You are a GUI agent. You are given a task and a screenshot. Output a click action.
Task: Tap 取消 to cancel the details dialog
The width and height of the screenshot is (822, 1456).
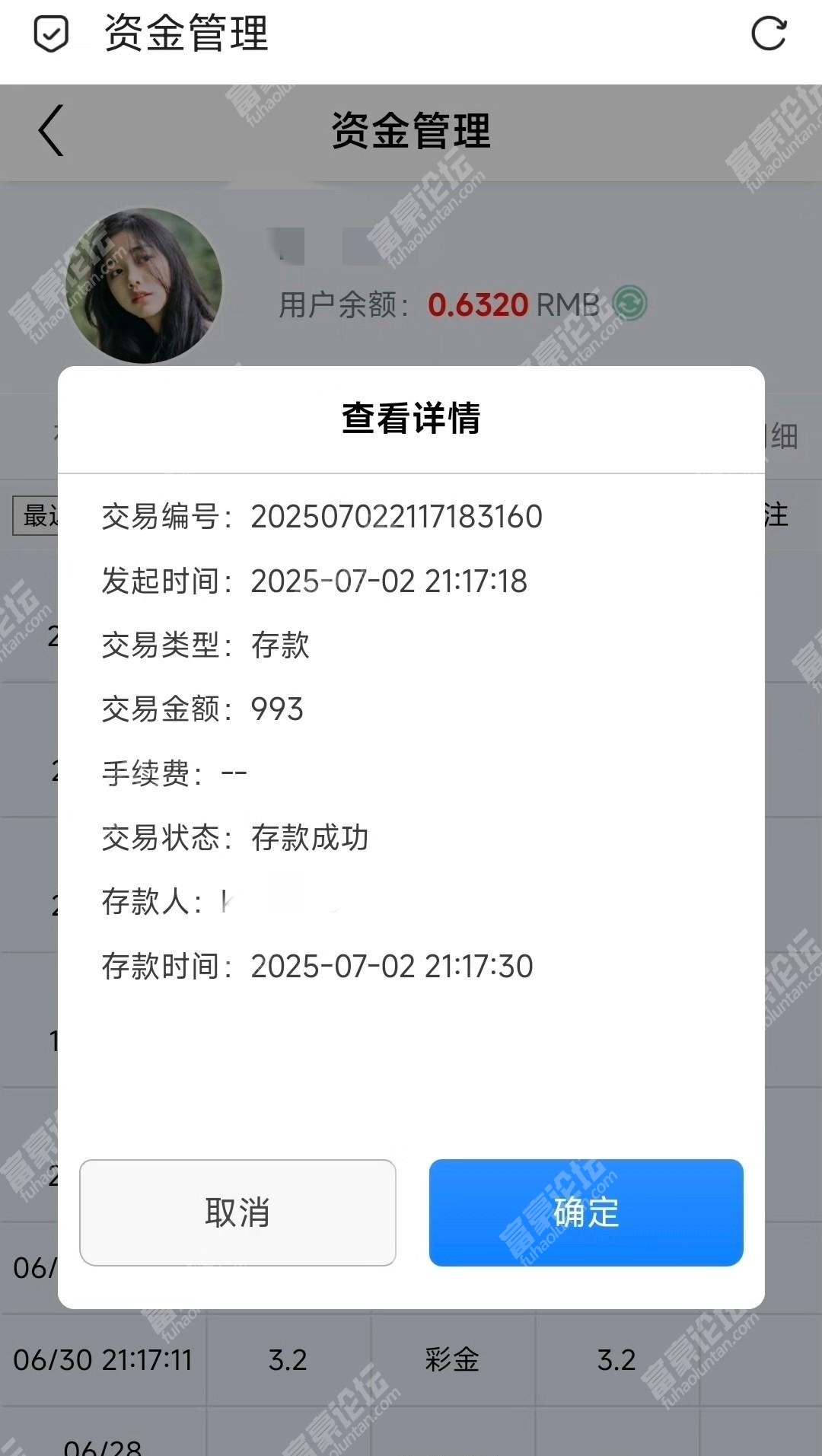237,1212
